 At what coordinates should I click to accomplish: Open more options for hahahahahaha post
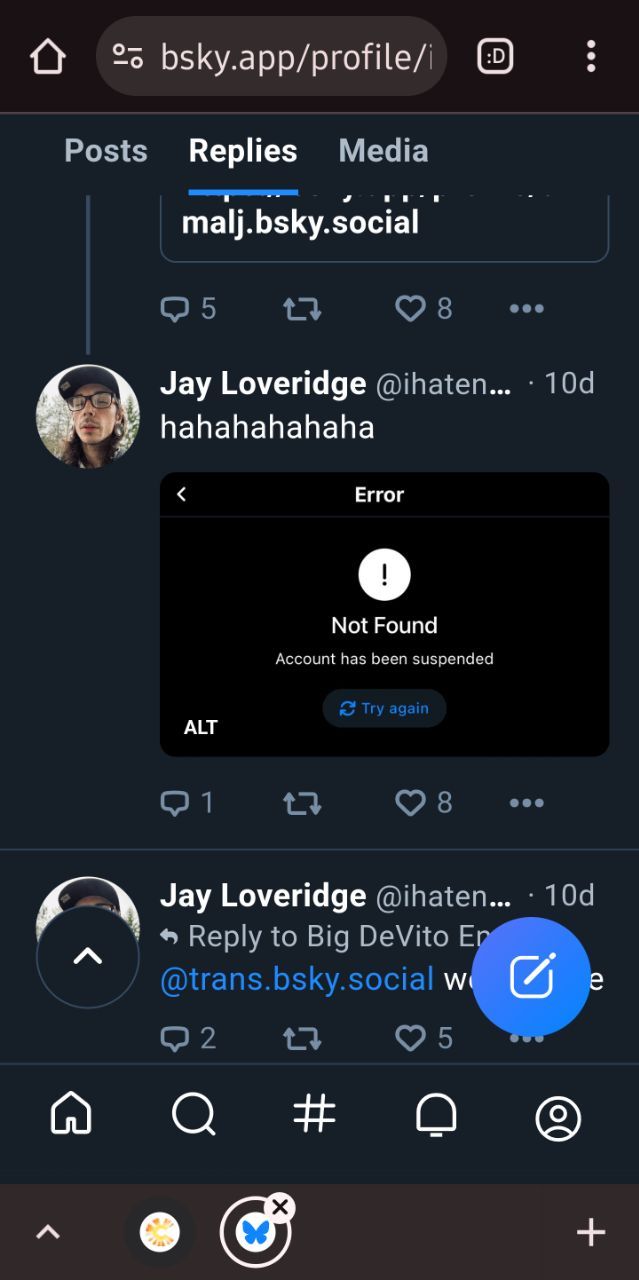[526, 802]
